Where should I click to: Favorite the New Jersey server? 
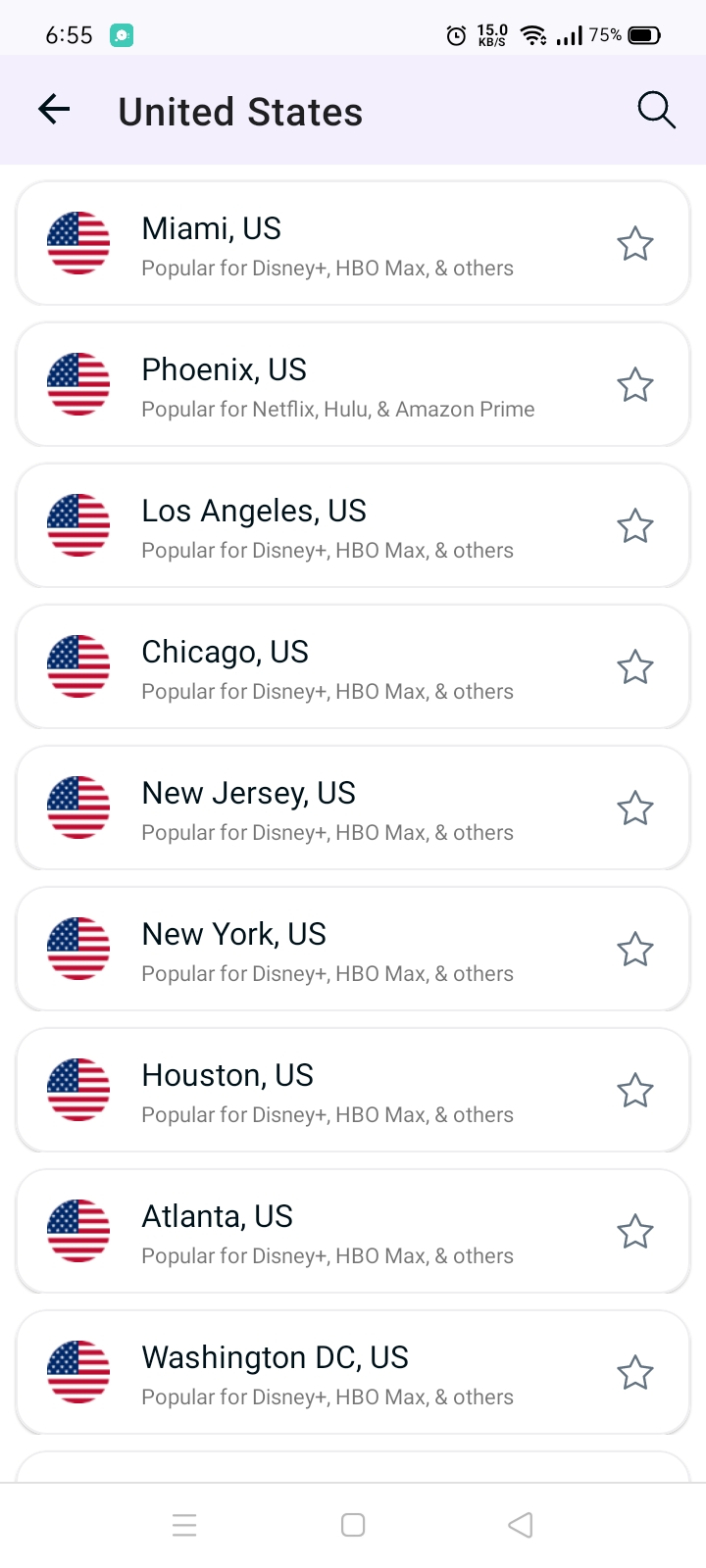tap(635, 808)
